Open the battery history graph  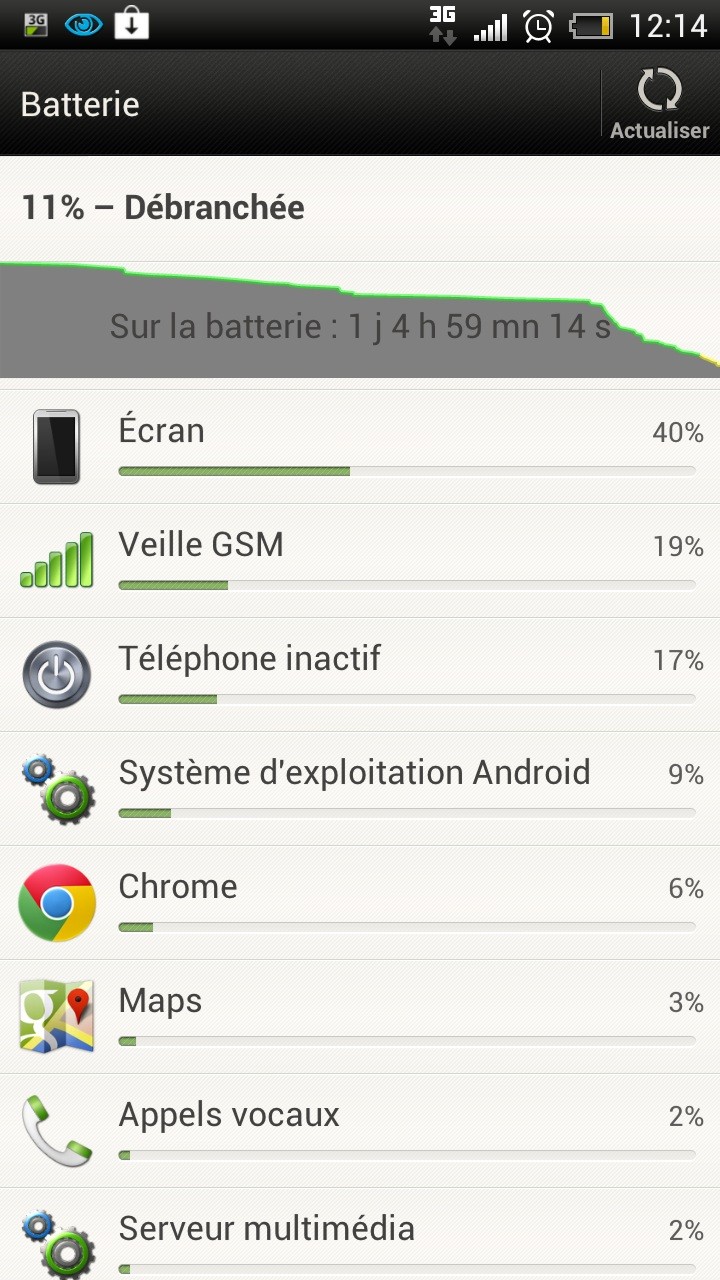point(360,319)
